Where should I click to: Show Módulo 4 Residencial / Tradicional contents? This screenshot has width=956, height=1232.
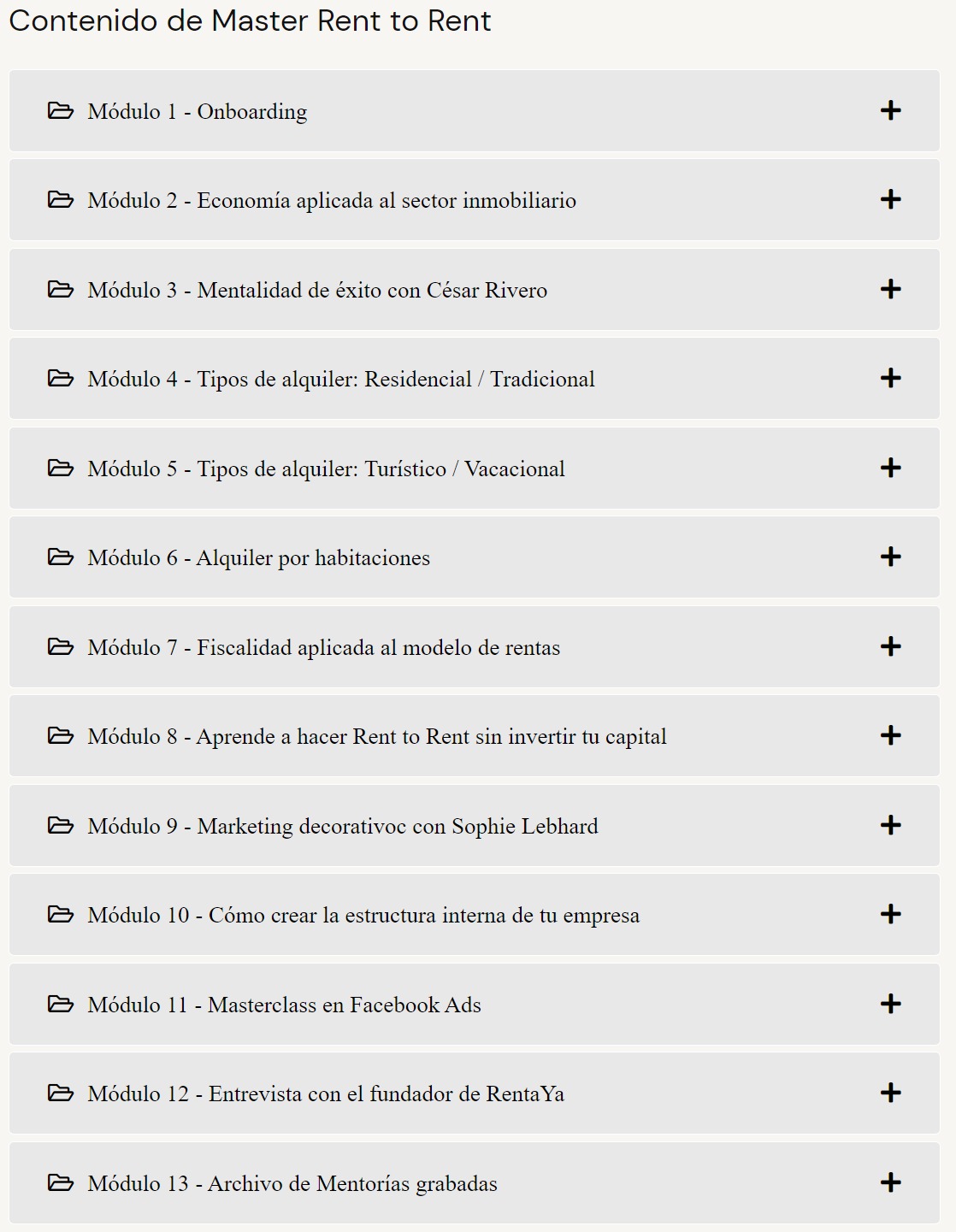[890, 379]
